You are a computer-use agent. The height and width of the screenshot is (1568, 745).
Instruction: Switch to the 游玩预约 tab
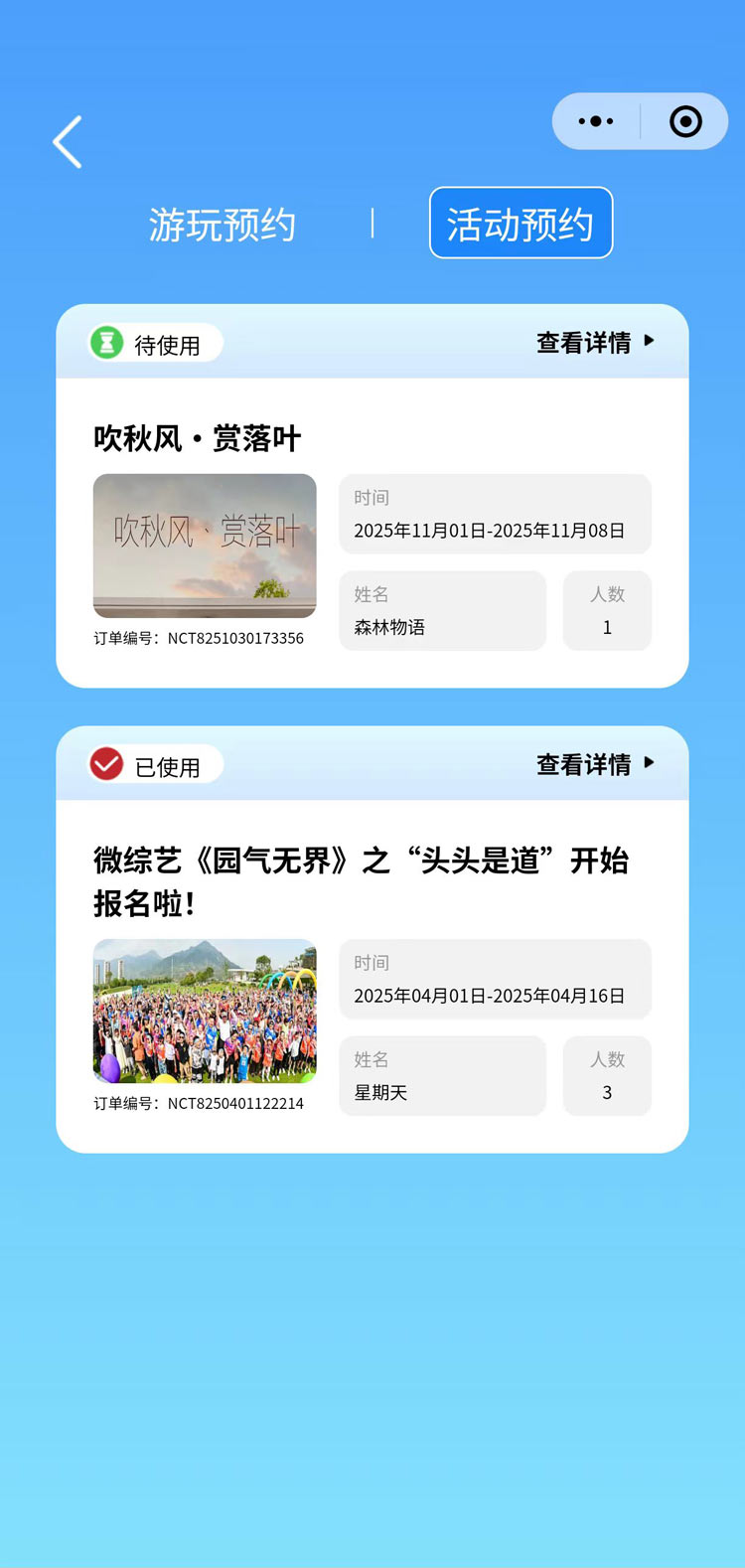coord(223,225)
